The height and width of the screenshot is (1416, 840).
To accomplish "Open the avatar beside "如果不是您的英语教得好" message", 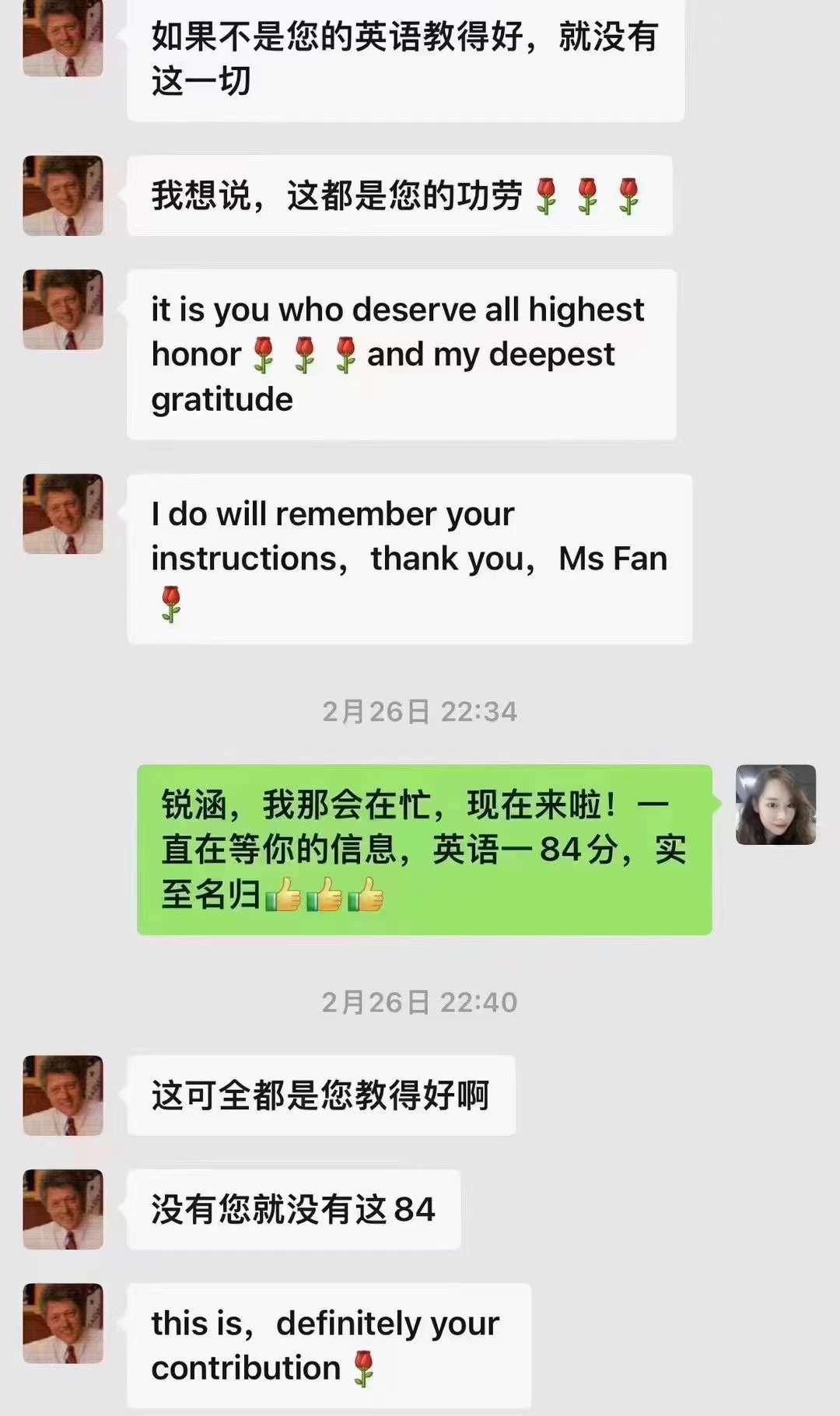I will (x=63, y=39).
